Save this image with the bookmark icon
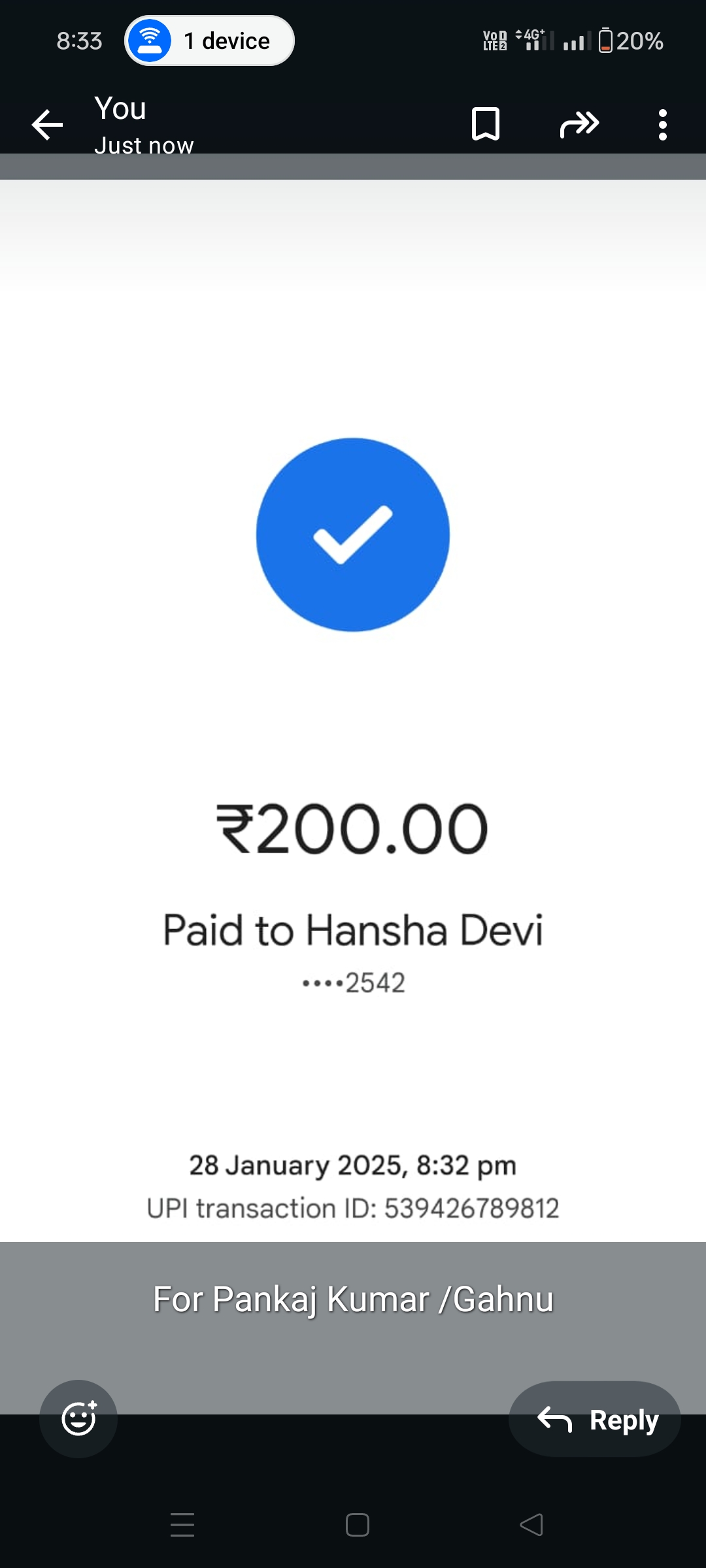Screen dimensions: 706x1568 [x=485, y=124]
